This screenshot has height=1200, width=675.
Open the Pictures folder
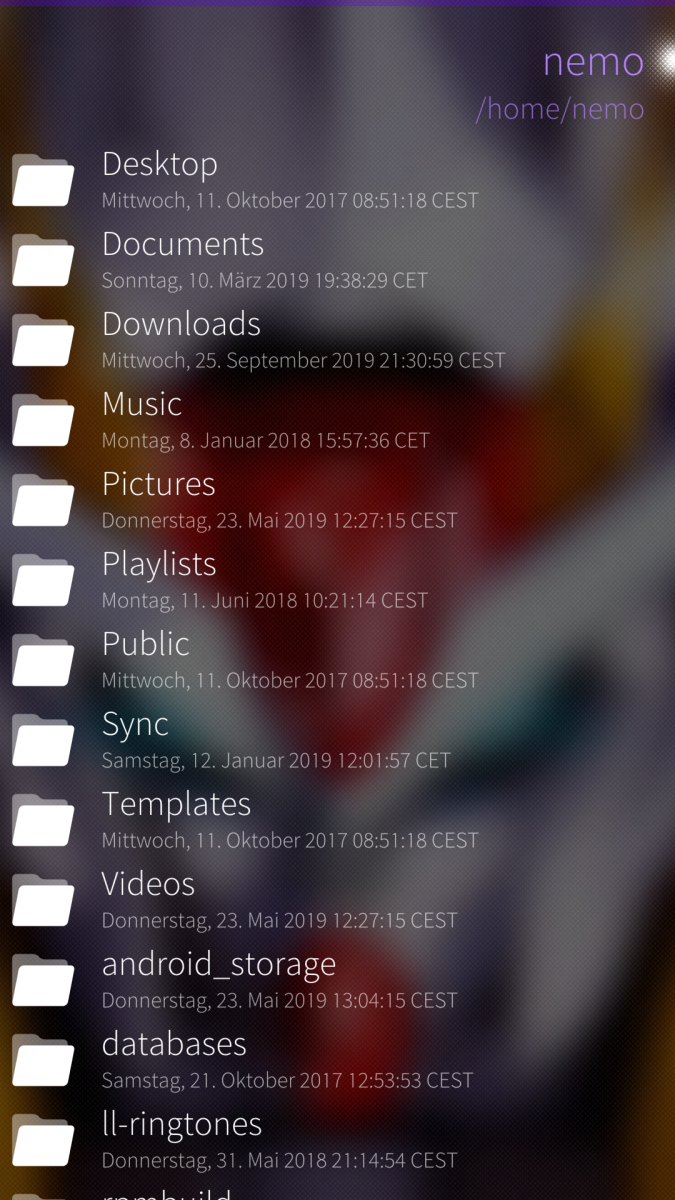pyautogui.click(x=159, y=485)
